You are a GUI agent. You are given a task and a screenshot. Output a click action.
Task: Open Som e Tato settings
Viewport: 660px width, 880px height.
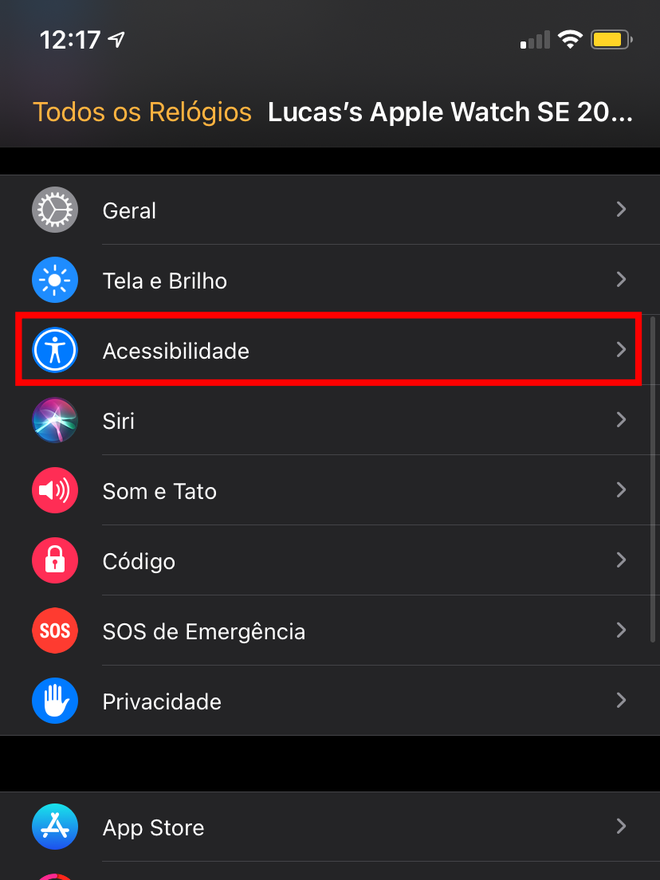click(330, 491)
